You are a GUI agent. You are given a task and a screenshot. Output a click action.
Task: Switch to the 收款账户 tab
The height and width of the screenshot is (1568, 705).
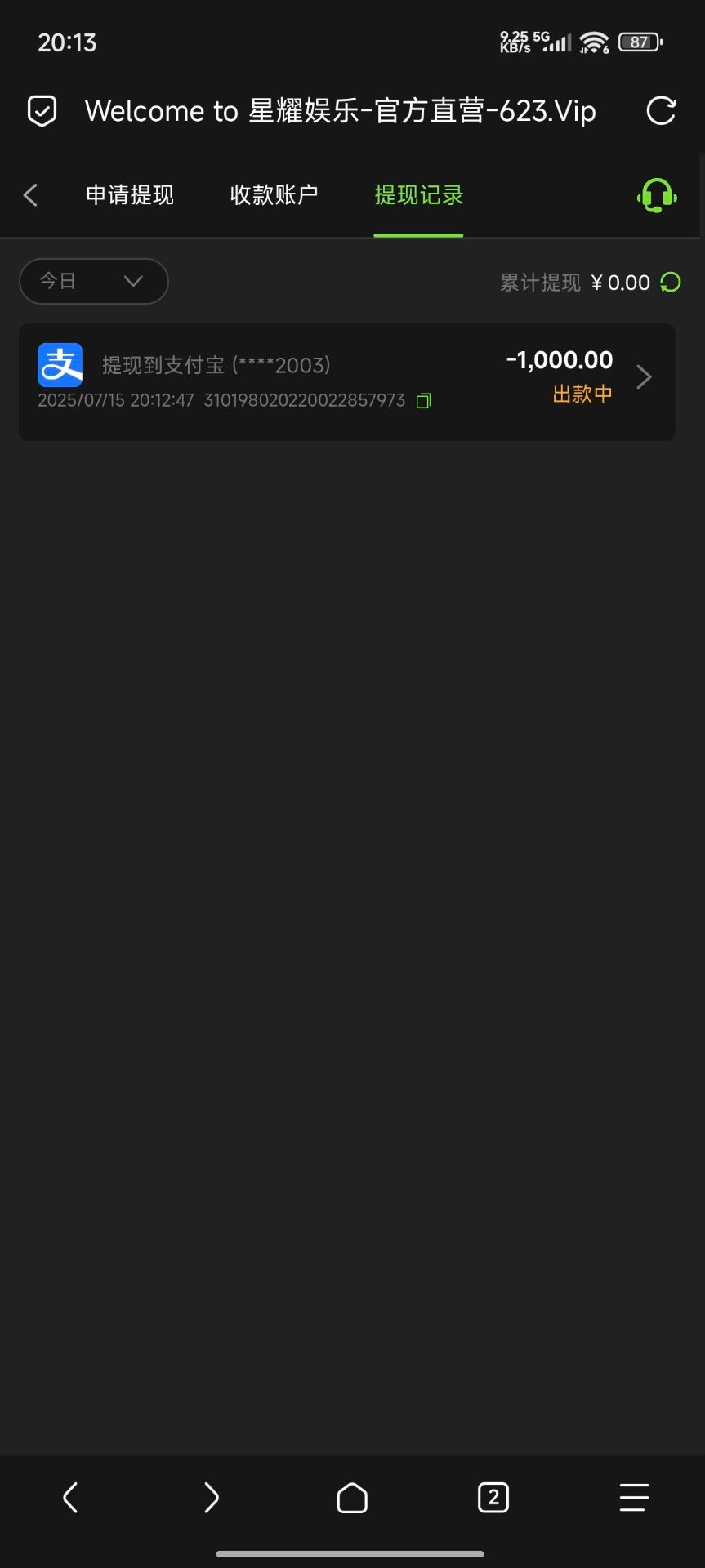(x=274, y=195)
